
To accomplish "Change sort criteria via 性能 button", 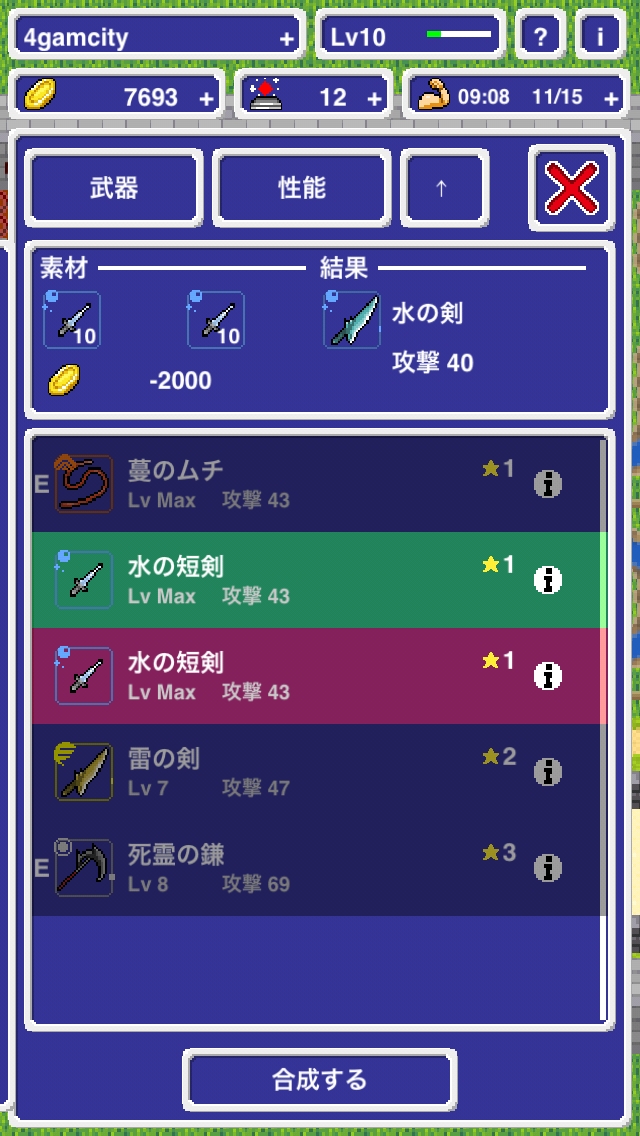I will click(x=302, y=189).
